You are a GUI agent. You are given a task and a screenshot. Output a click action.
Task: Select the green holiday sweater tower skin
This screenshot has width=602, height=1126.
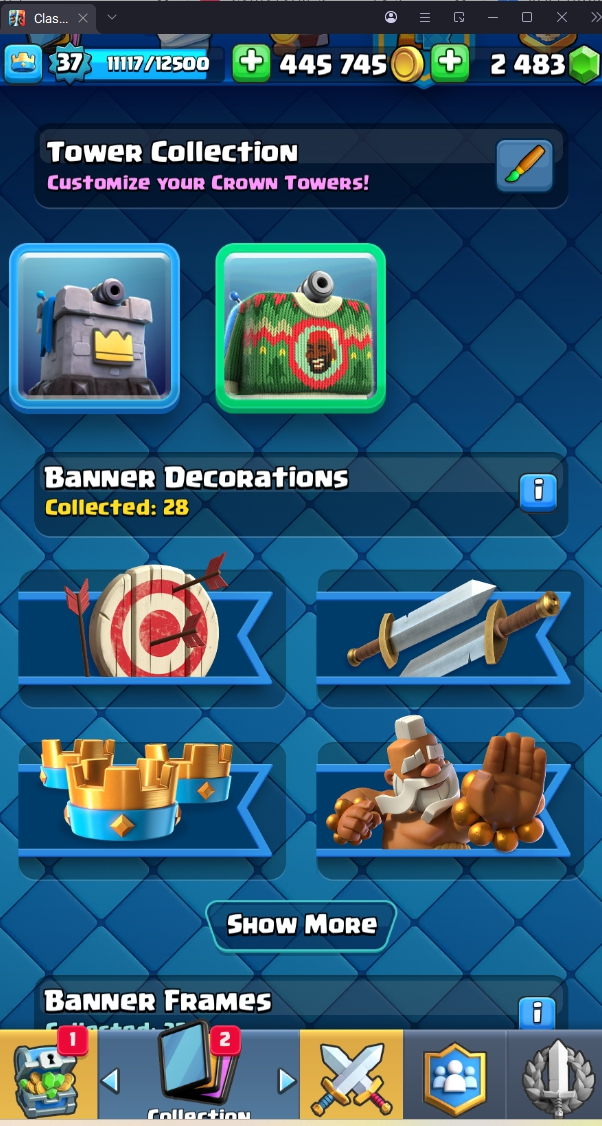[x=300, y=327]
